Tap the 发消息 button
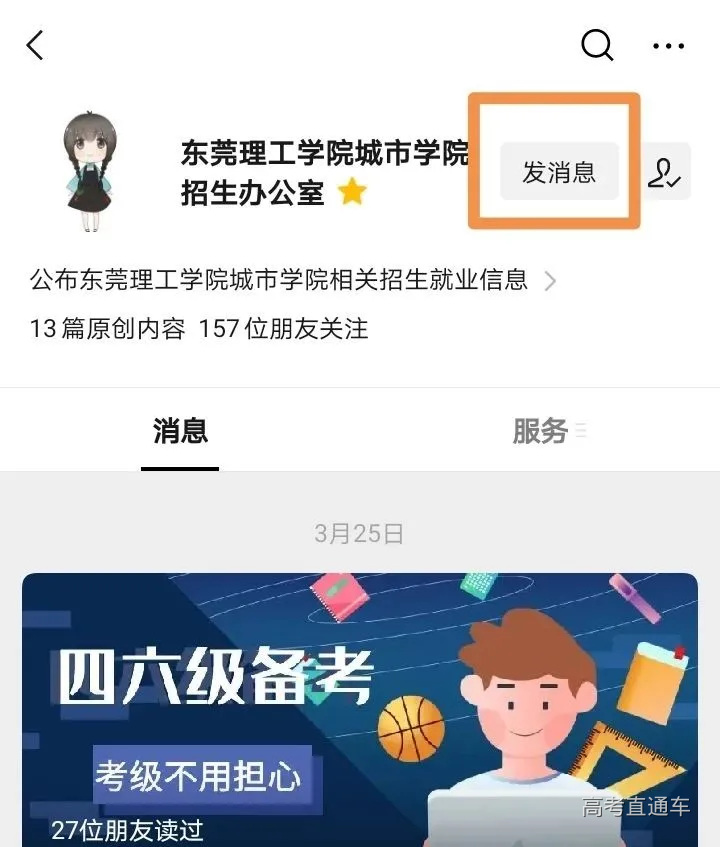720x847 pixels. pos(559,172)
